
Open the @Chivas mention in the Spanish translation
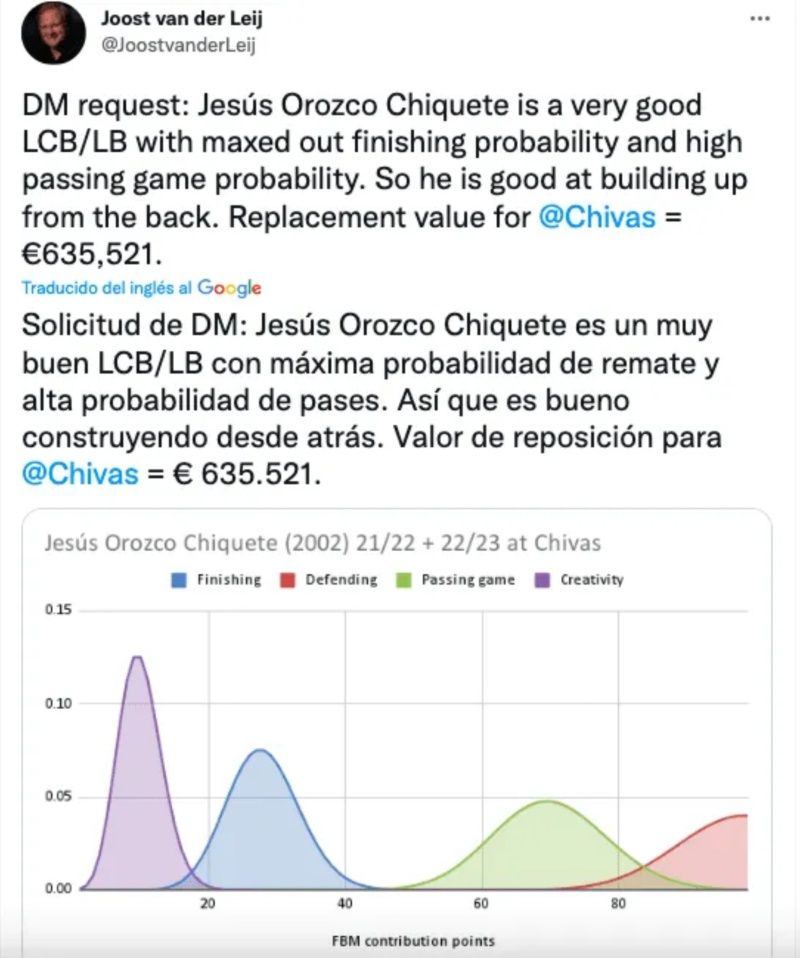[79, 473]
